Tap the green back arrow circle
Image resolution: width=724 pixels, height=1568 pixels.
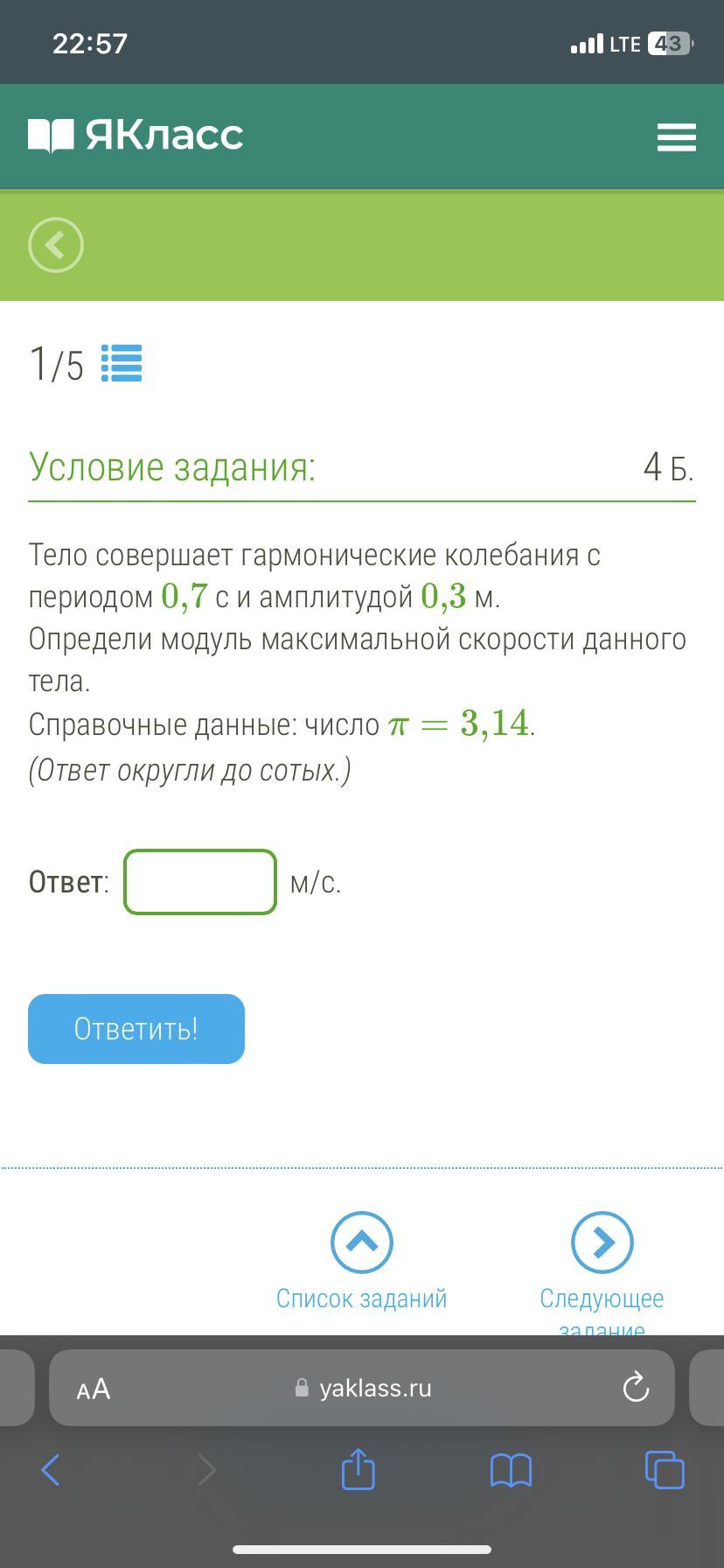click(x=56, y=245)
